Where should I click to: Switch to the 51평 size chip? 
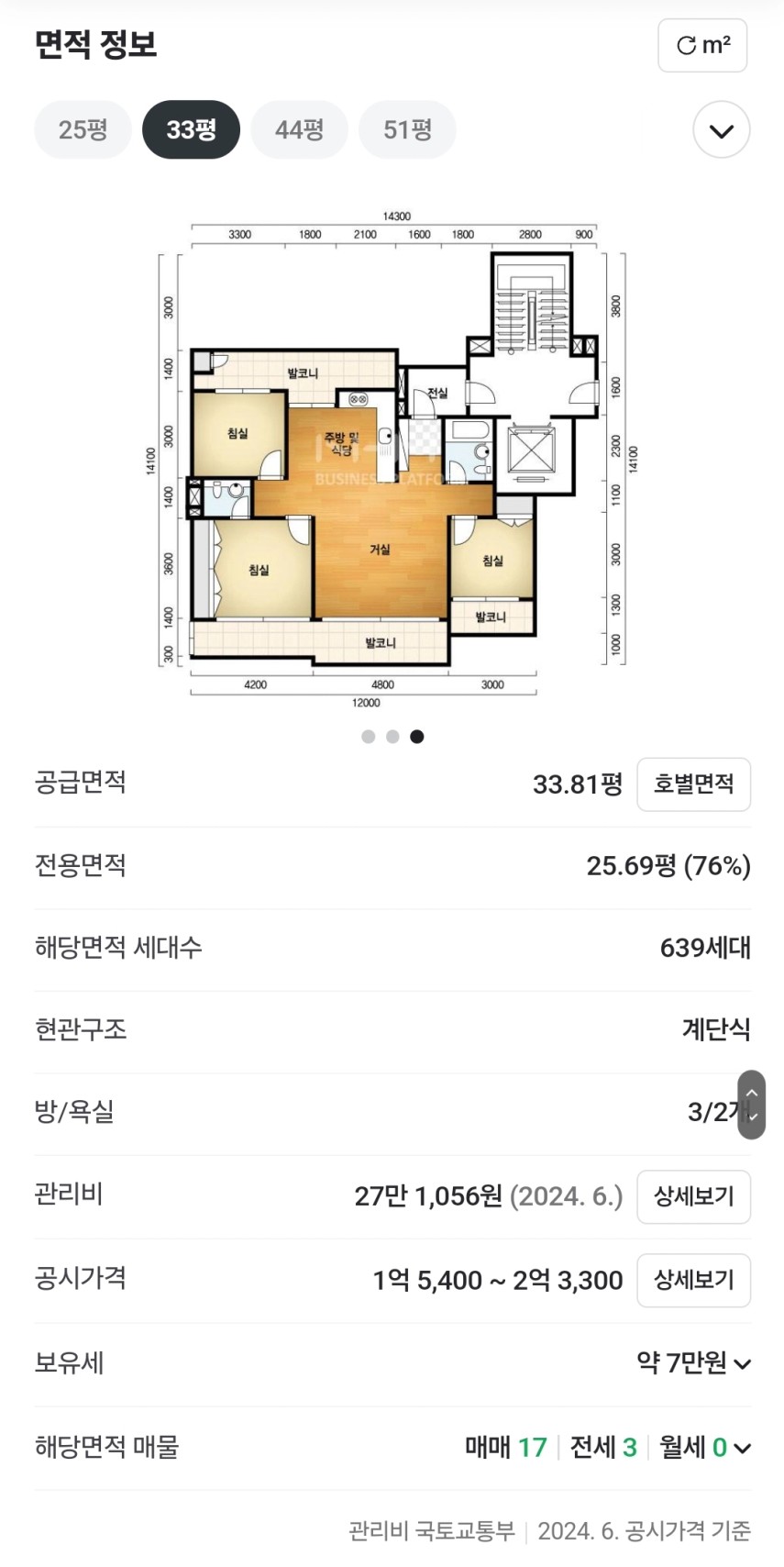(x=407, y=129)
